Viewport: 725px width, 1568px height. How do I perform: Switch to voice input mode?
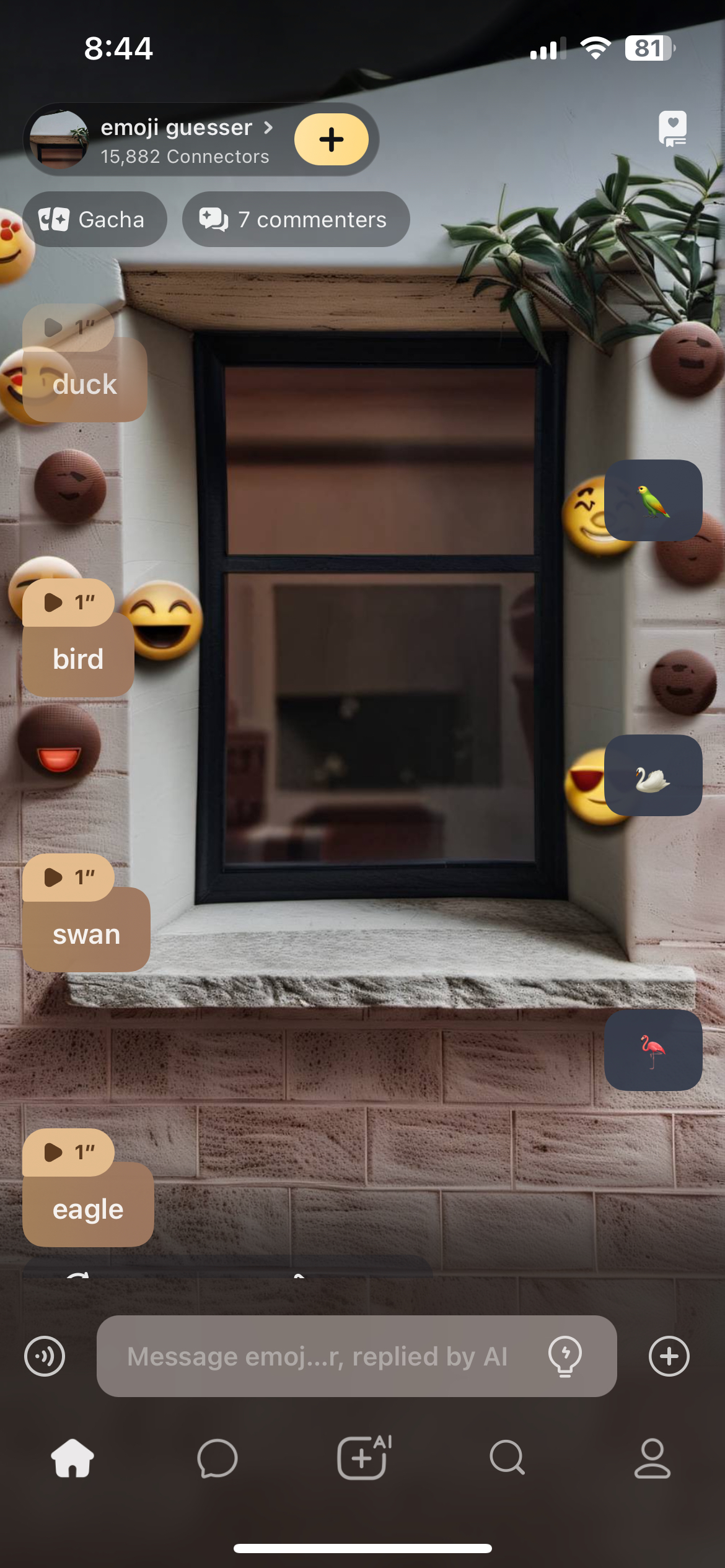[x=45, y=1356]
